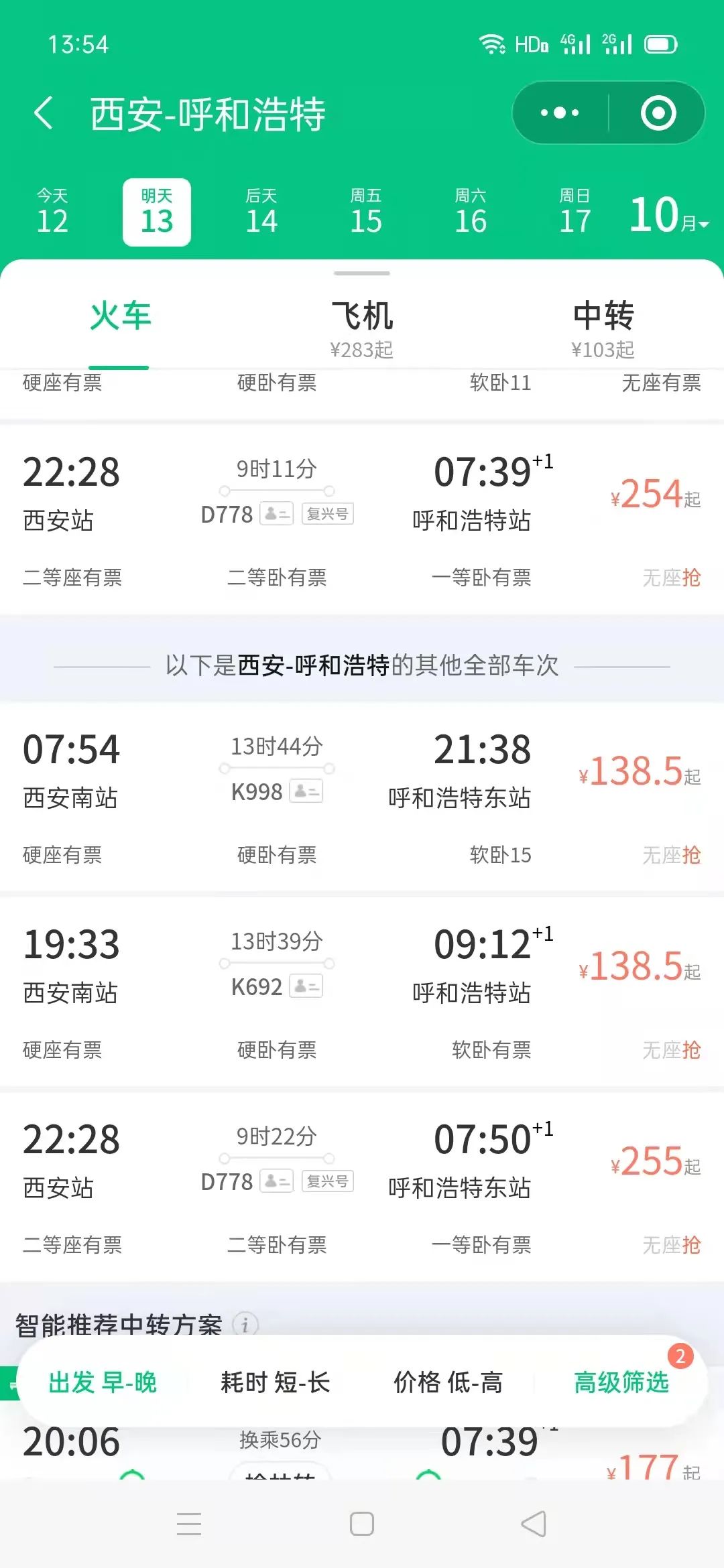The height and width of the screenshot is (1568, 724).
Task: Go back from 西安-呼和浩特 page
Action: click(x=44, y=113)
